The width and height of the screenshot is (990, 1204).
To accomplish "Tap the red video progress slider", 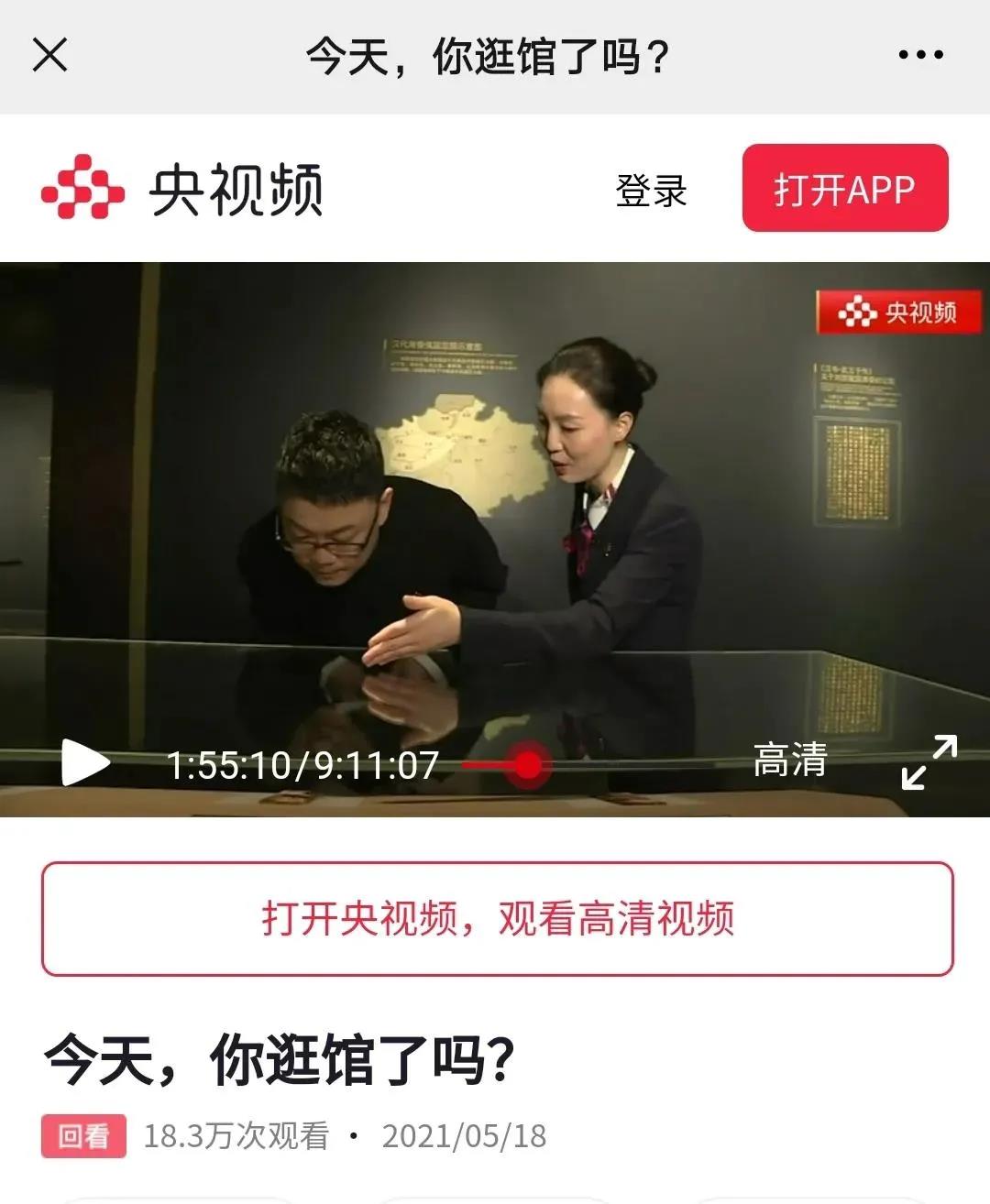I will point(527,765).
